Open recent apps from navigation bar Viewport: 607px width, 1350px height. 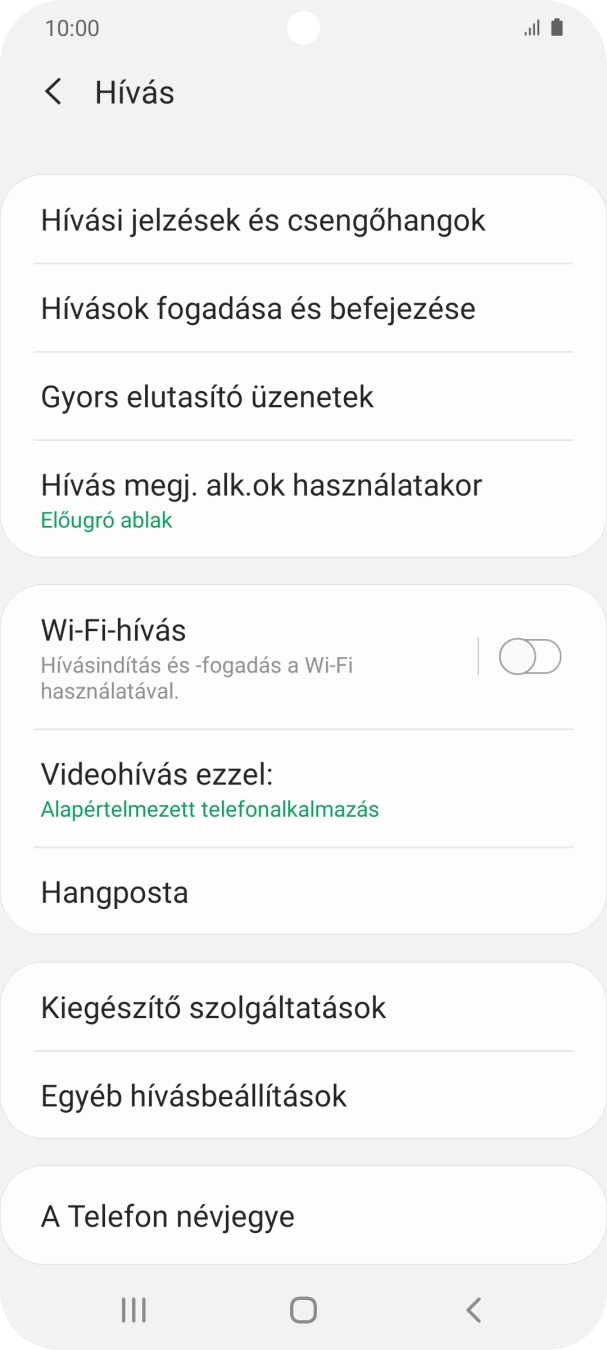point(133,1310)
